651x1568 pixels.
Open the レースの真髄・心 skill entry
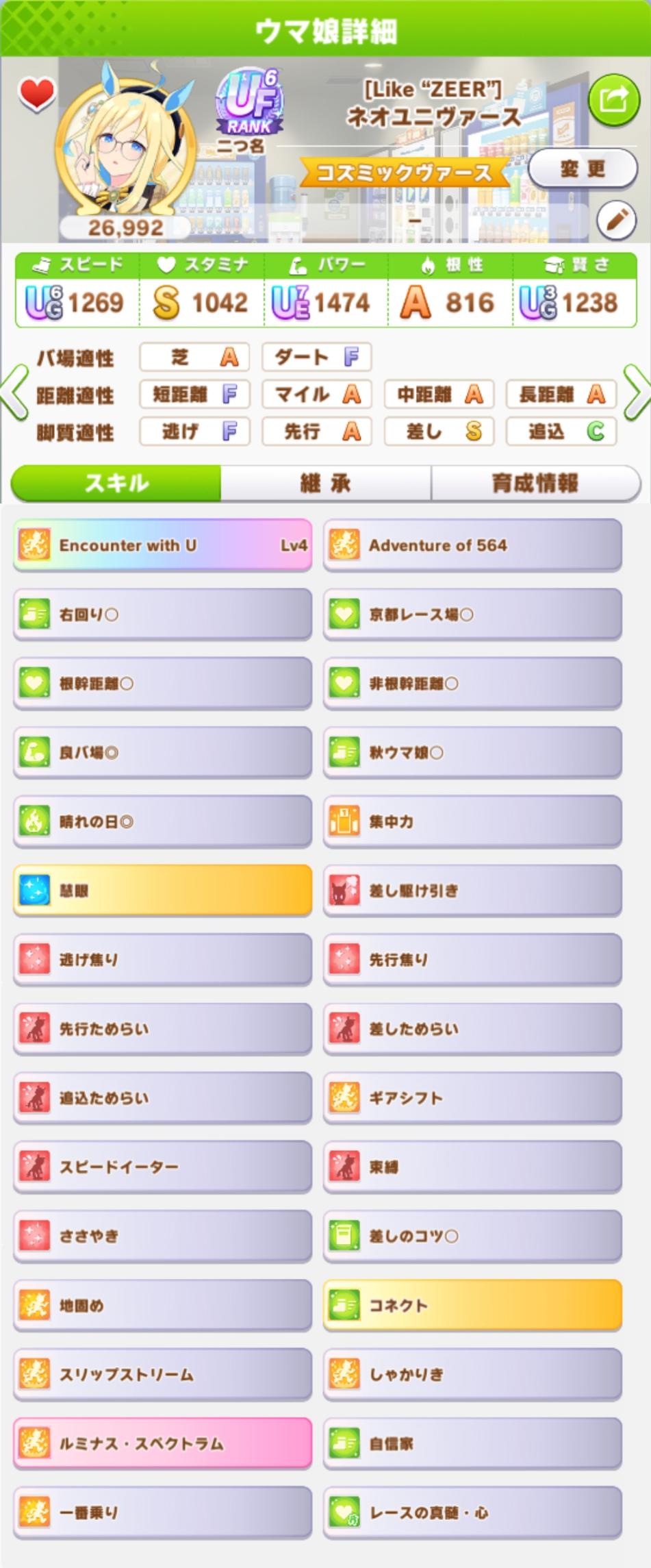pos(472,1513)
